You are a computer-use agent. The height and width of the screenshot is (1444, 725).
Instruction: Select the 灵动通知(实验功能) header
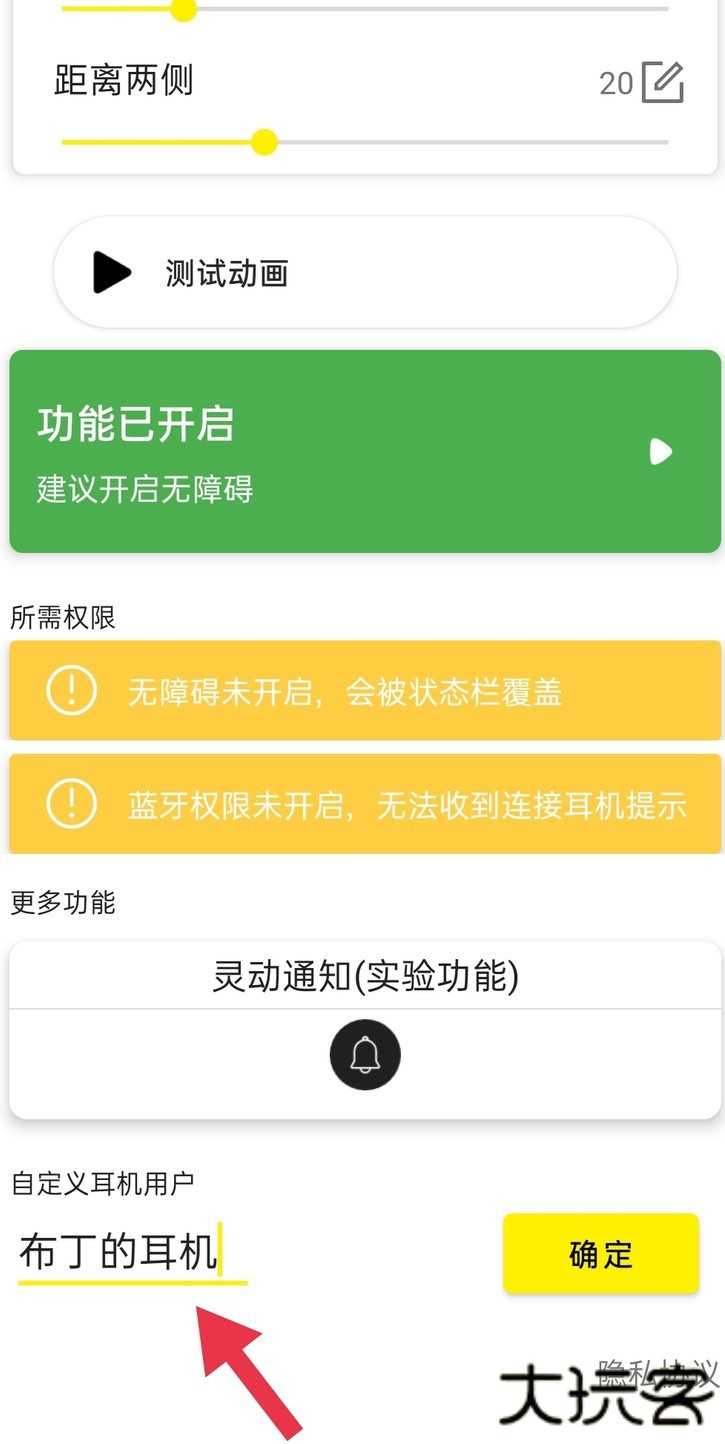365,978
